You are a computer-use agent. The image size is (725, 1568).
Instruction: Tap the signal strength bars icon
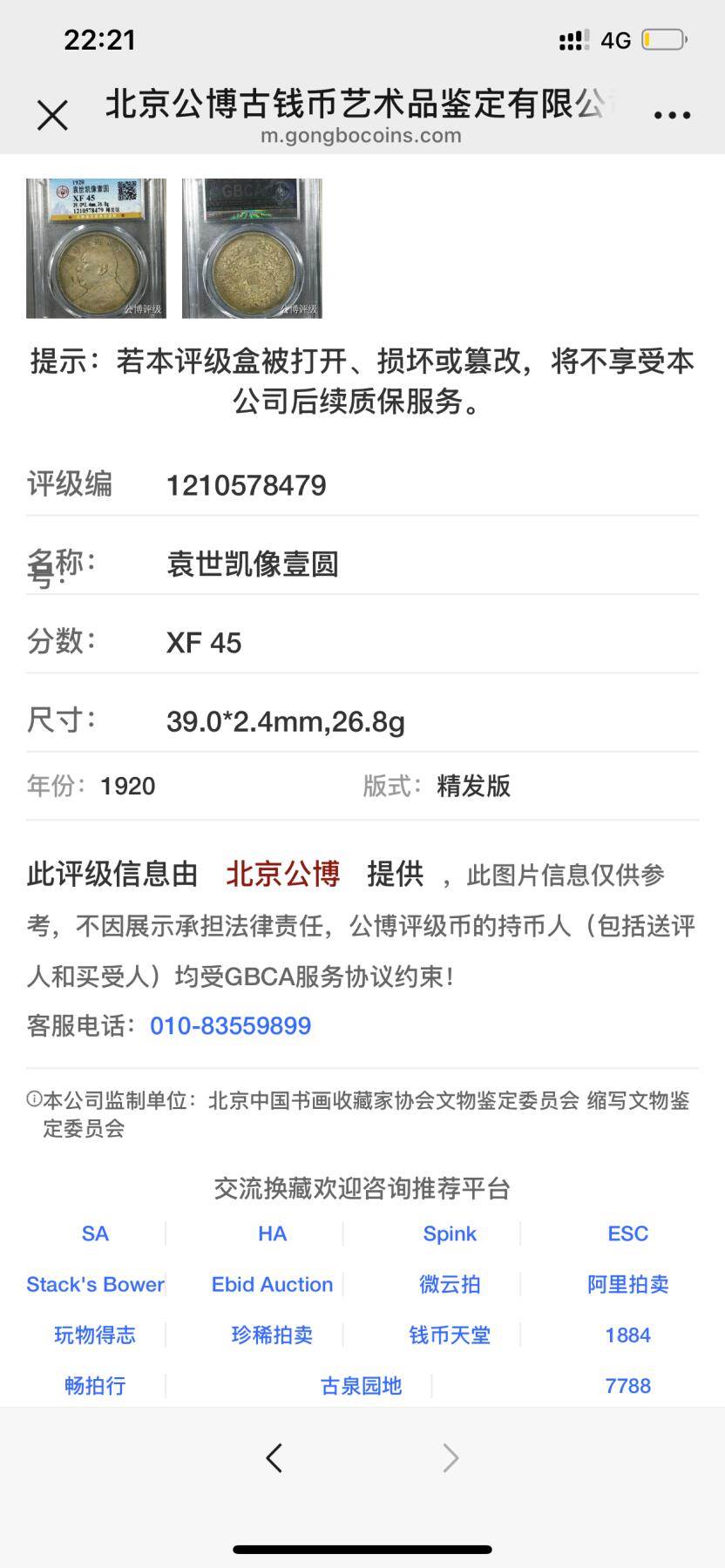click(573, 38)
